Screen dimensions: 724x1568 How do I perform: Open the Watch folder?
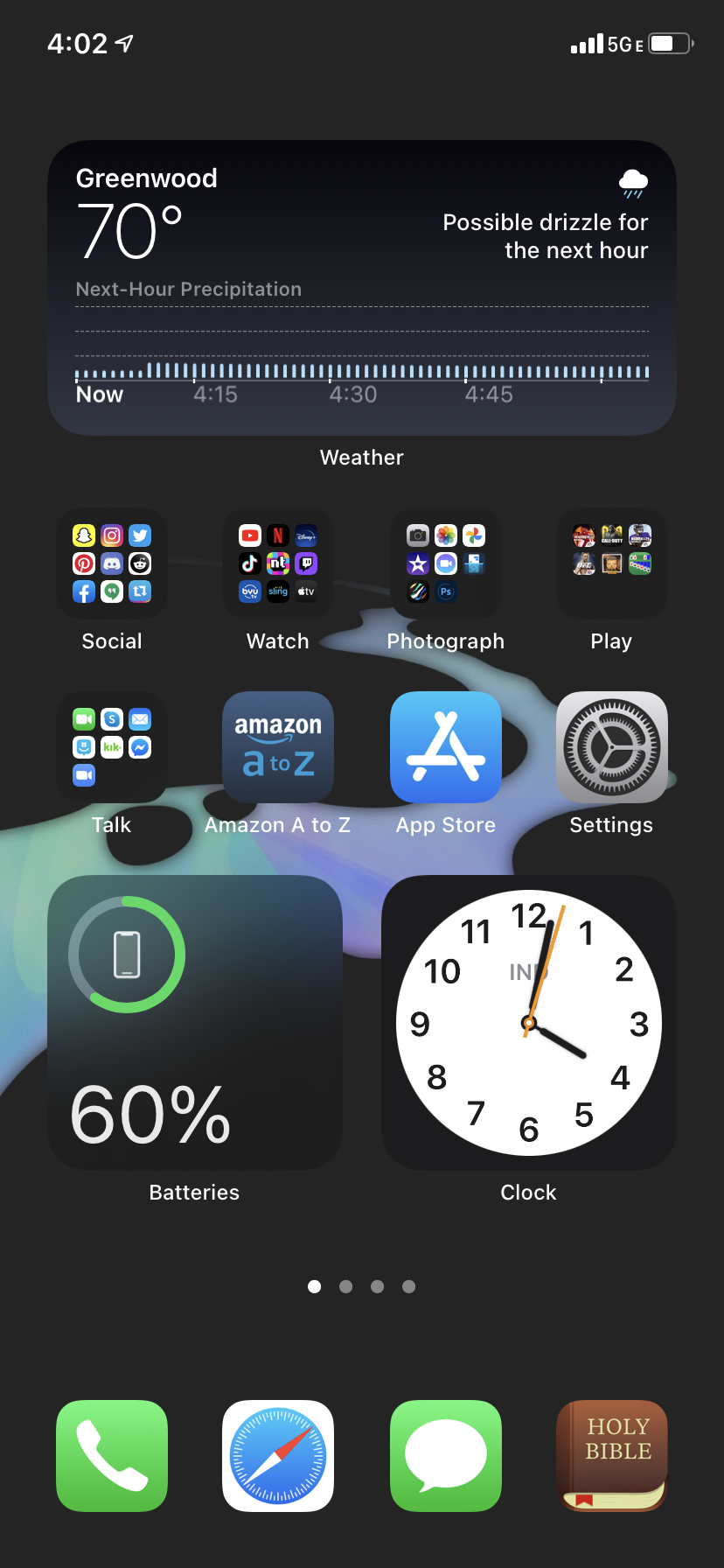pos(278,563)
